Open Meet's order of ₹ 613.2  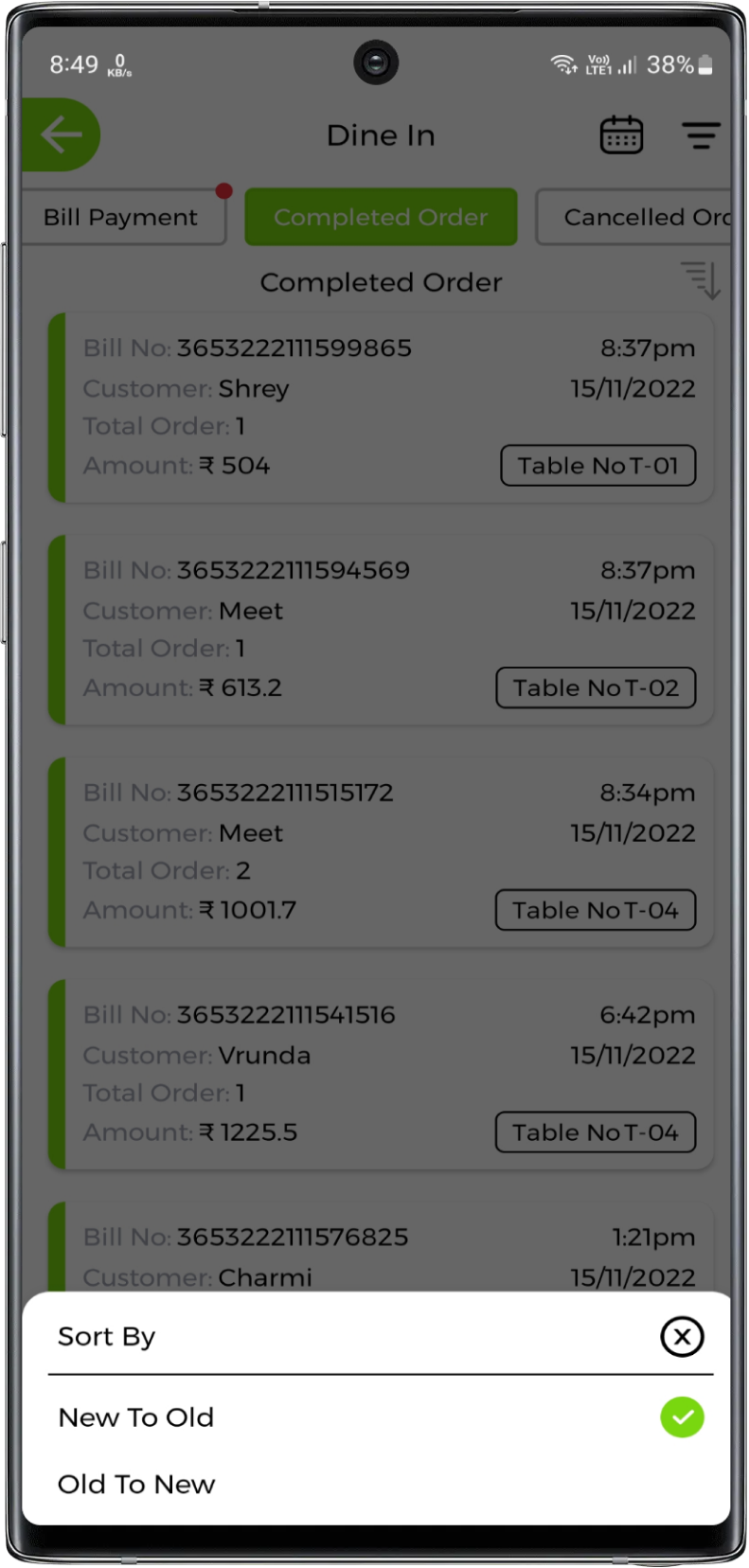379,630
